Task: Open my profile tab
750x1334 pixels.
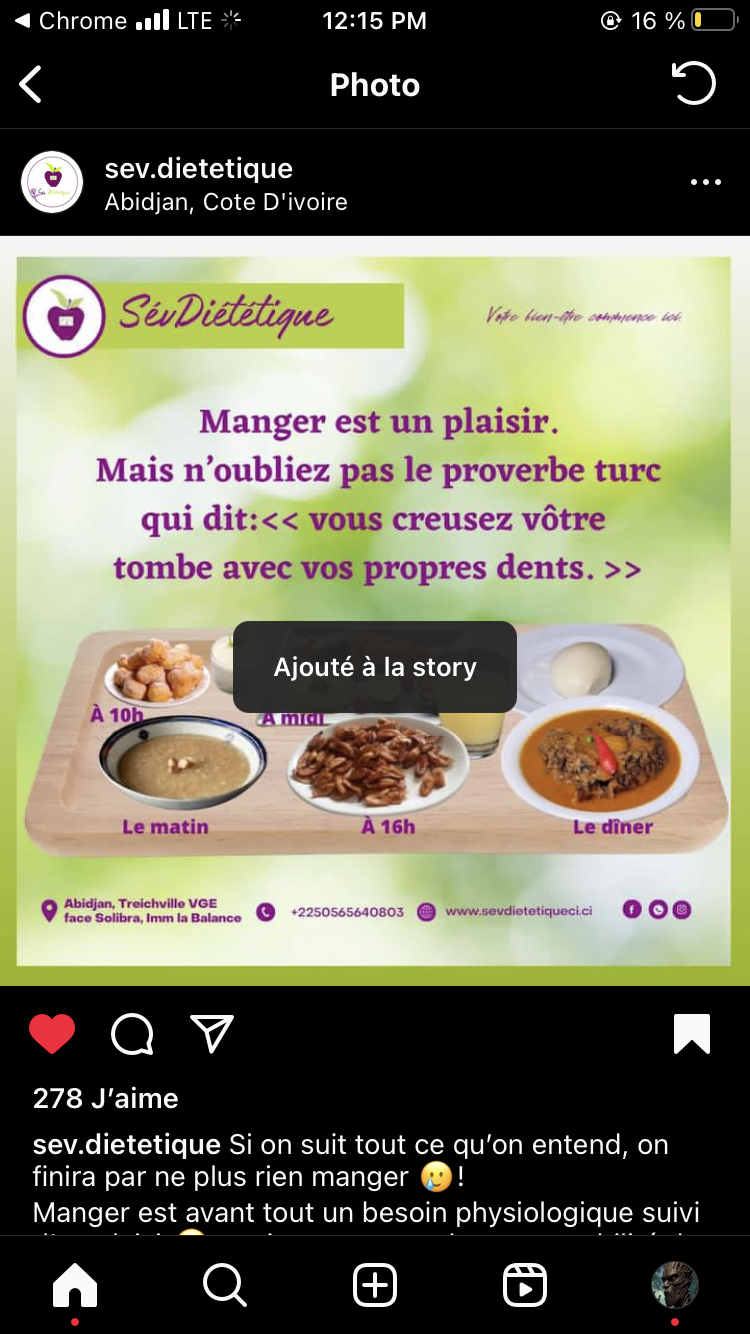Action: point(675,1284)
